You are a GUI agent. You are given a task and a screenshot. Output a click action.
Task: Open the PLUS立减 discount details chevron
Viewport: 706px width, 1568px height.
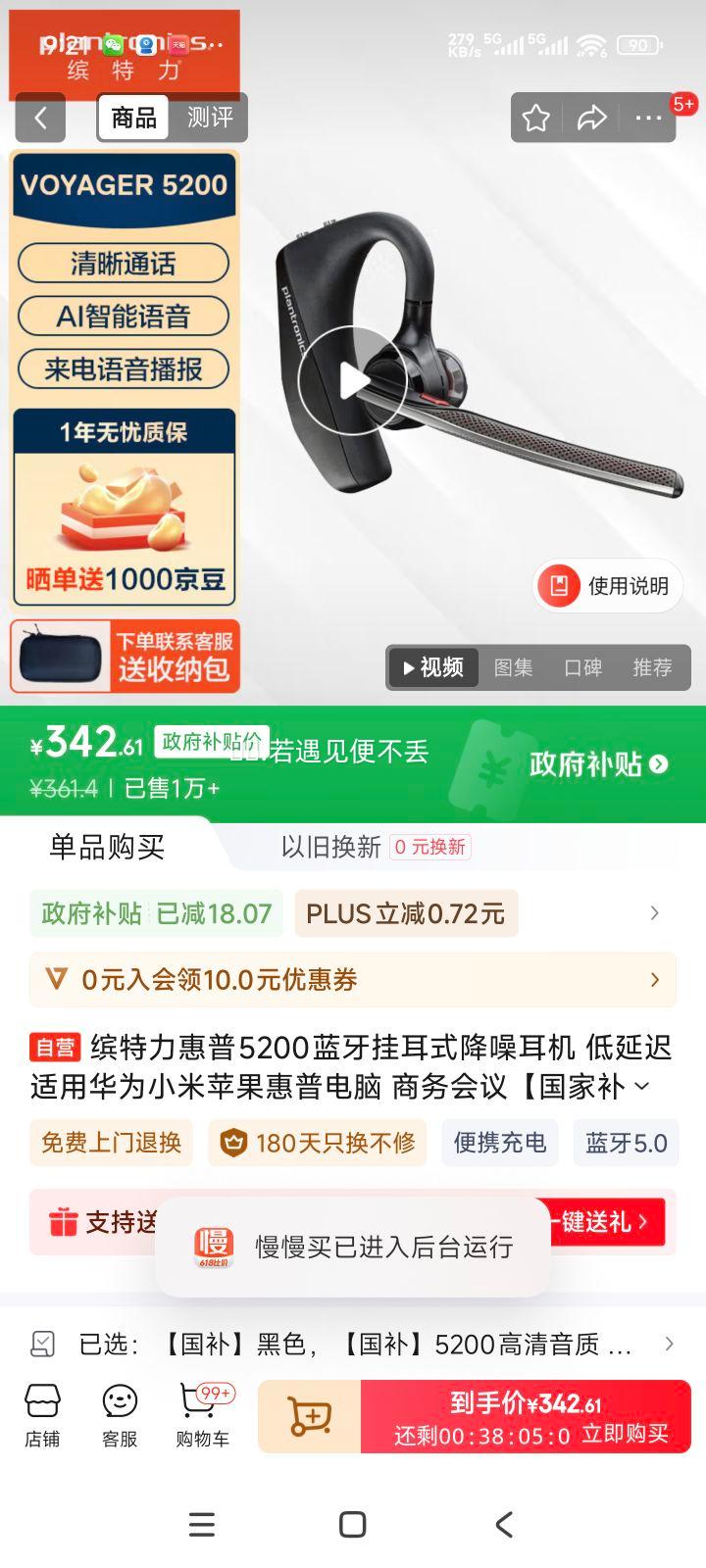coord(655,912)
